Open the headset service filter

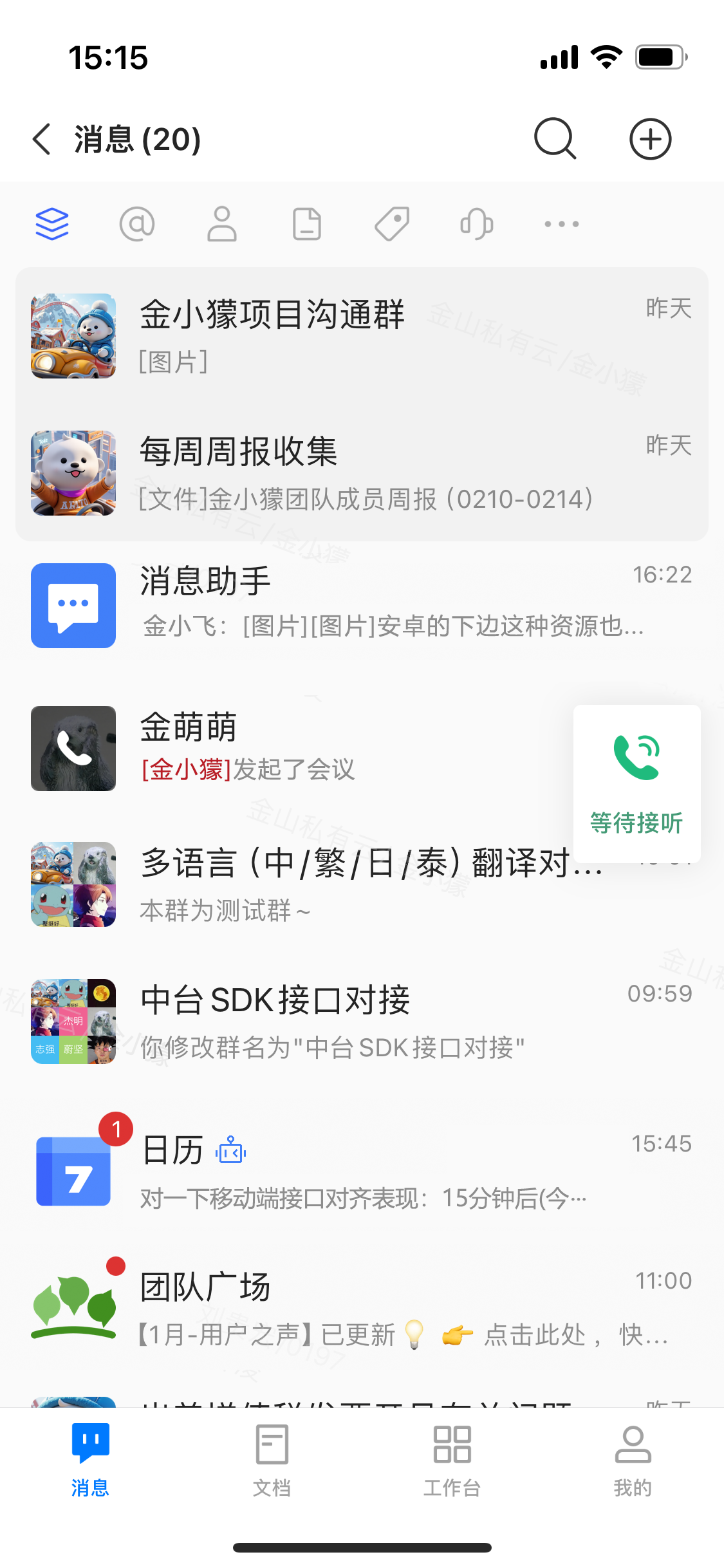coord(477,224)
